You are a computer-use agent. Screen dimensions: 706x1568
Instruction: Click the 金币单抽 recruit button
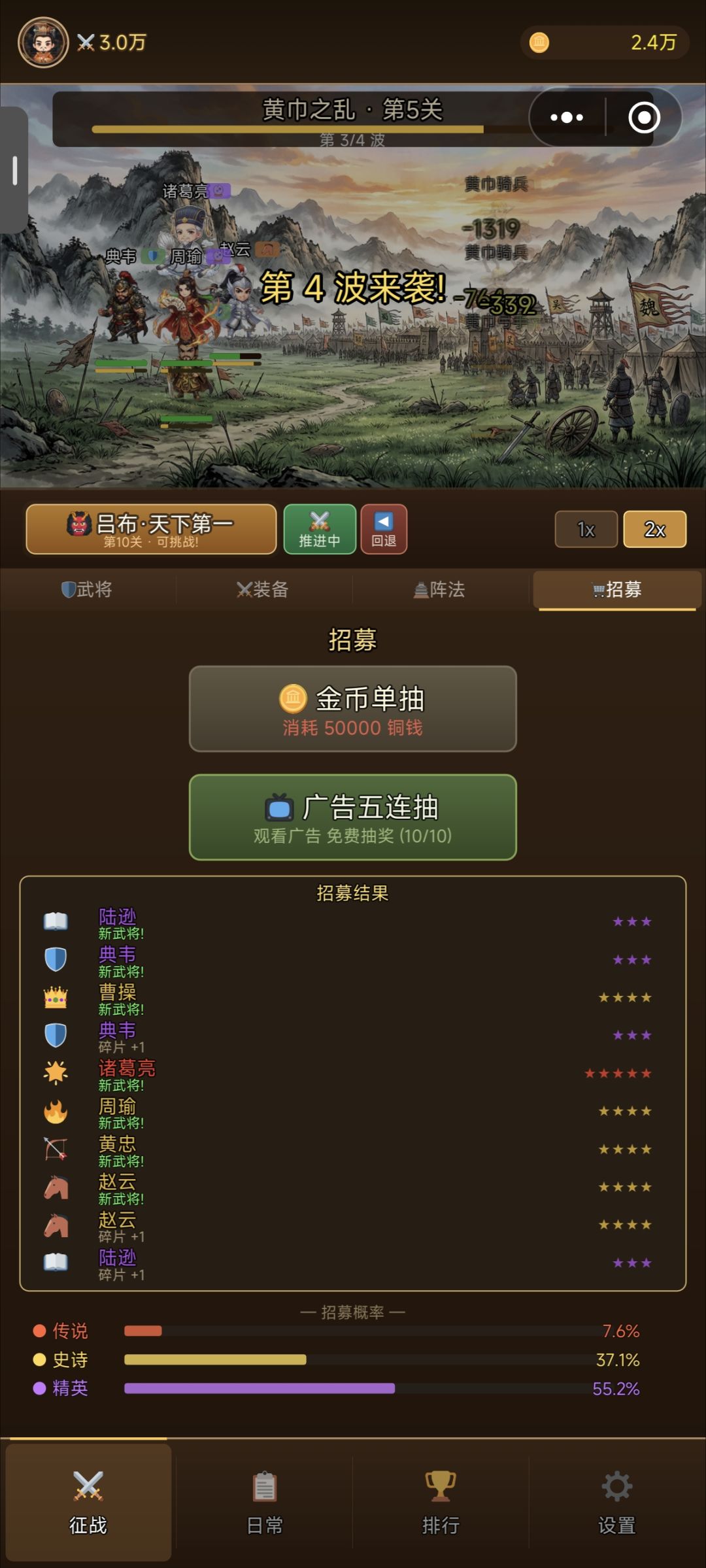pos(353,709)
